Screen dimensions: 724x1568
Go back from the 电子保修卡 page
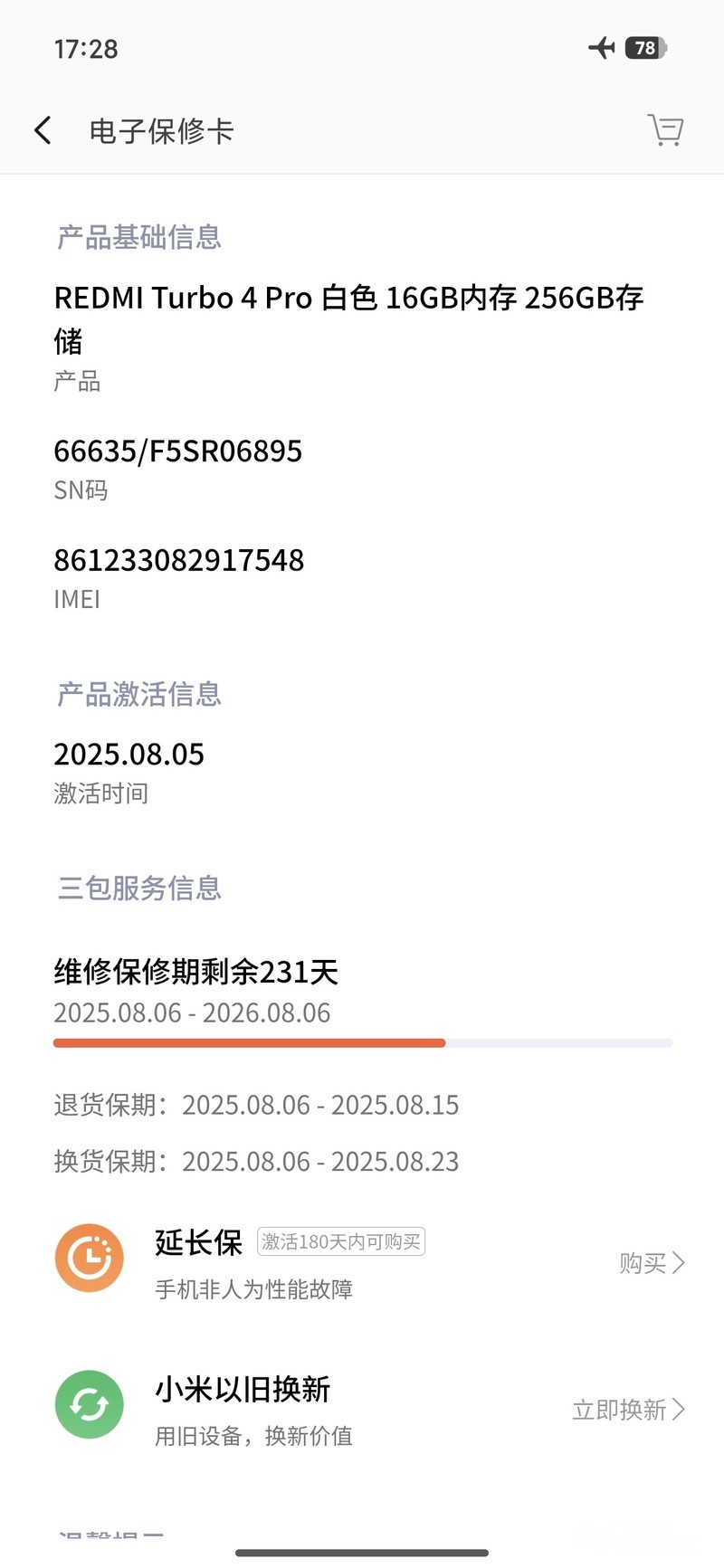(43, 130)
